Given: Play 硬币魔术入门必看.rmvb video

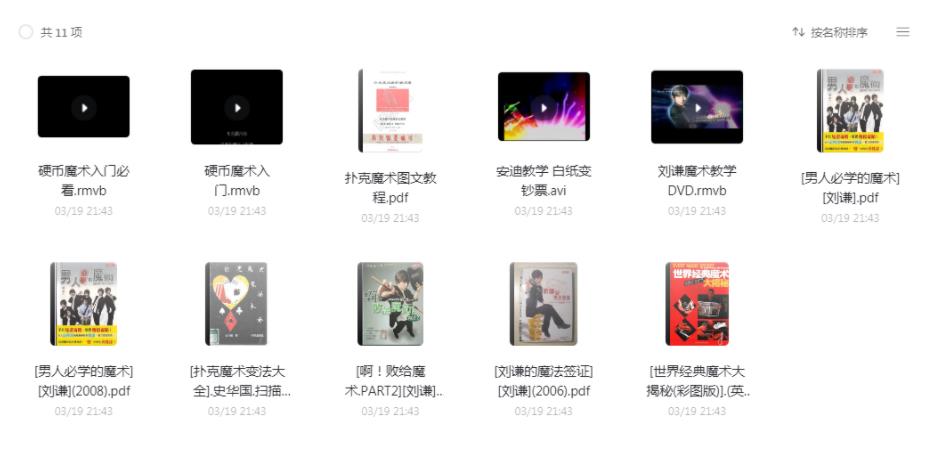Looking at the screenshot, I should coord(84,107).
